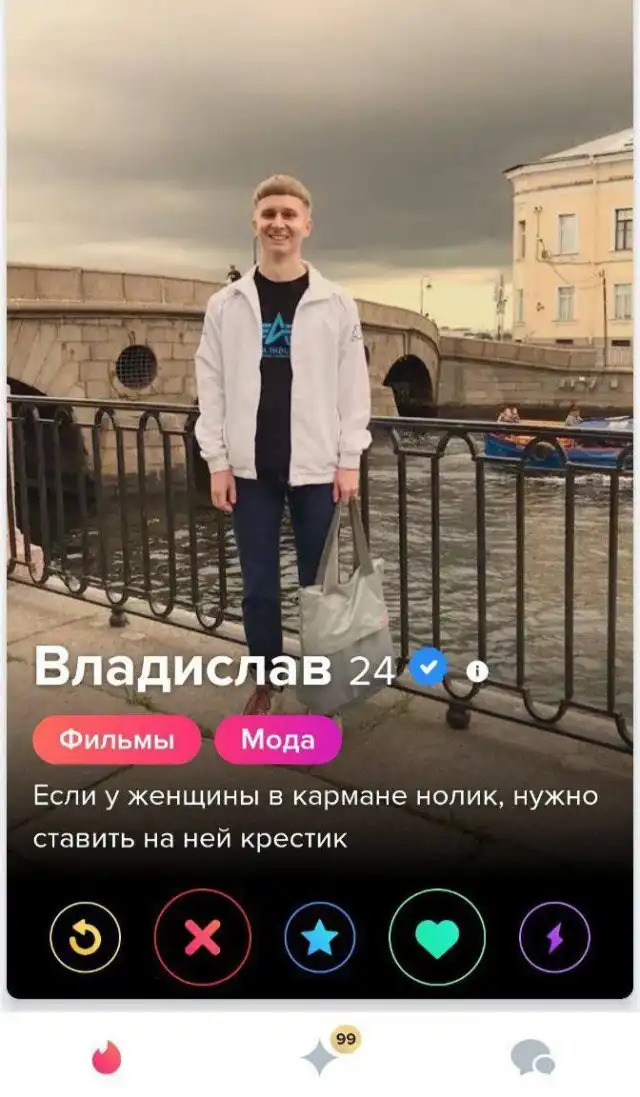Reject Владислав with the red X
Image resolution: width=640 pixels, height=1097 pixels.
202,937
